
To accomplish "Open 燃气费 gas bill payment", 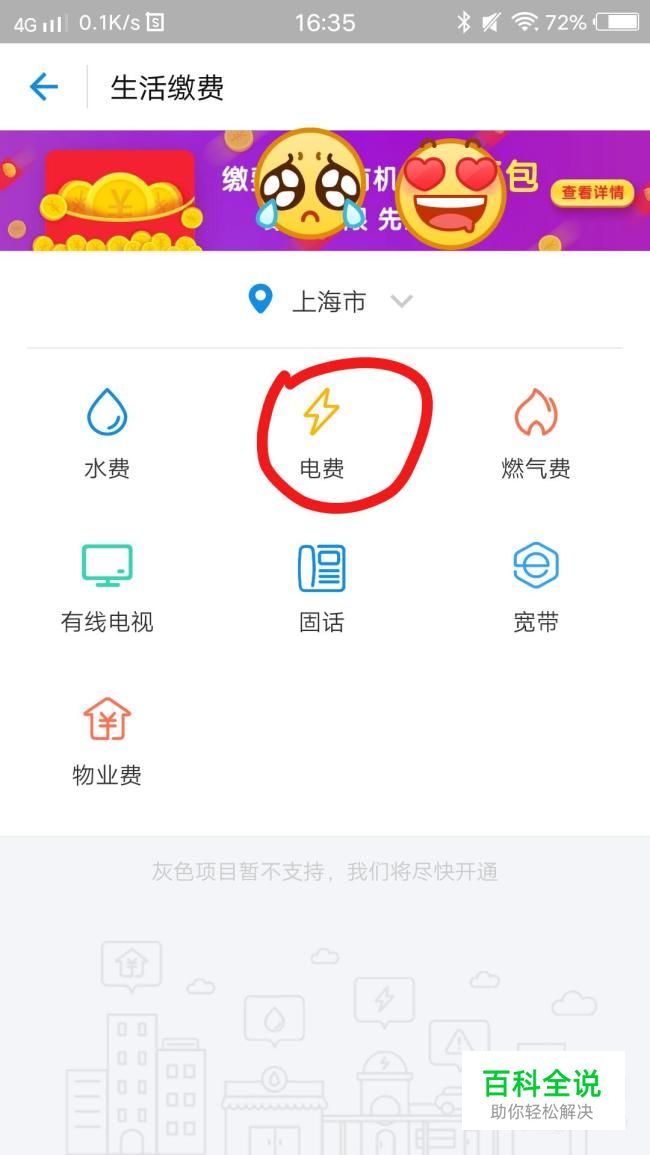I will coord(536,433).
